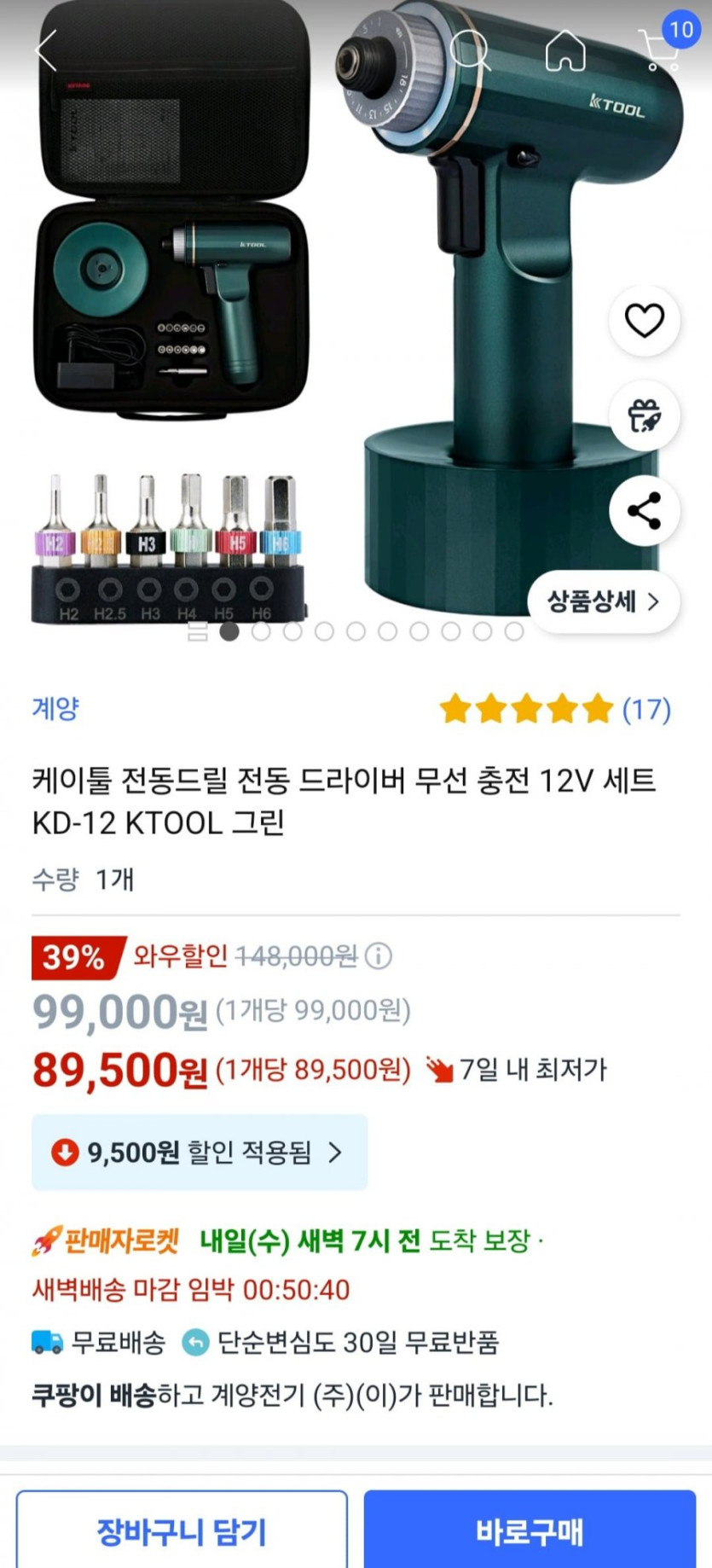
Task: Send this product as a gift
Action: tap(644, 416)
